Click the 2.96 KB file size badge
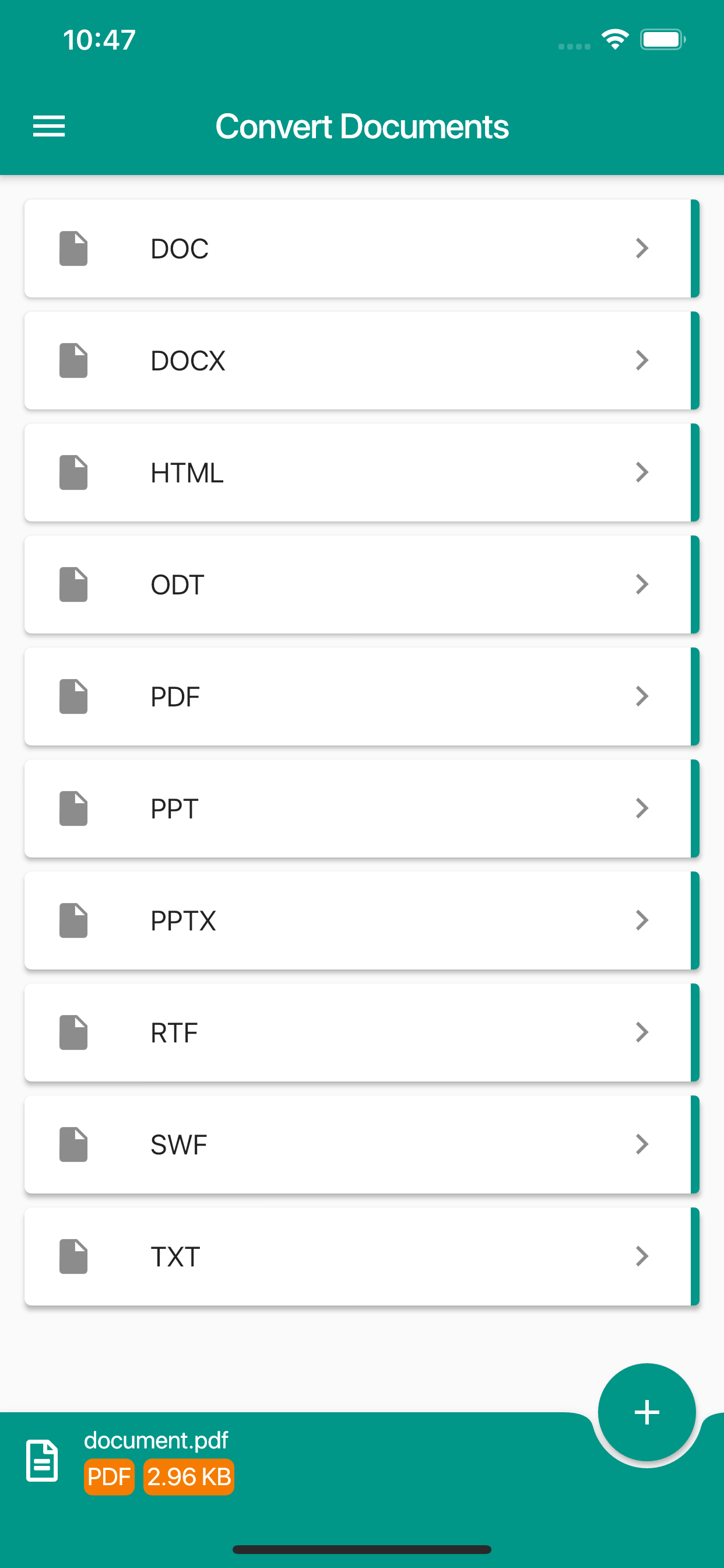The image size is (724, 1568). tap(189, 1476)
